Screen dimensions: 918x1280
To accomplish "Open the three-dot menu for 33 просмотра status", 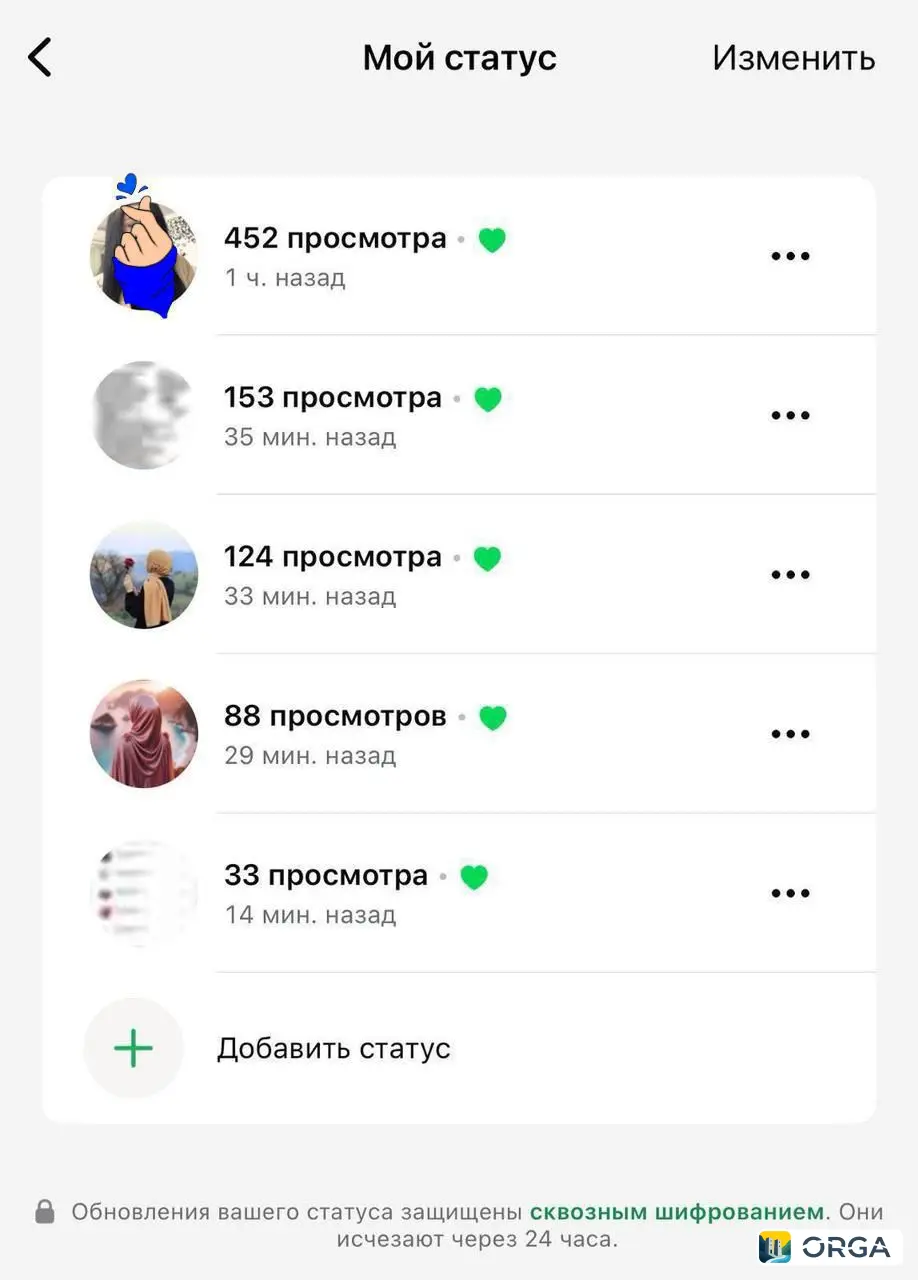I will click(x=790, y=892).
